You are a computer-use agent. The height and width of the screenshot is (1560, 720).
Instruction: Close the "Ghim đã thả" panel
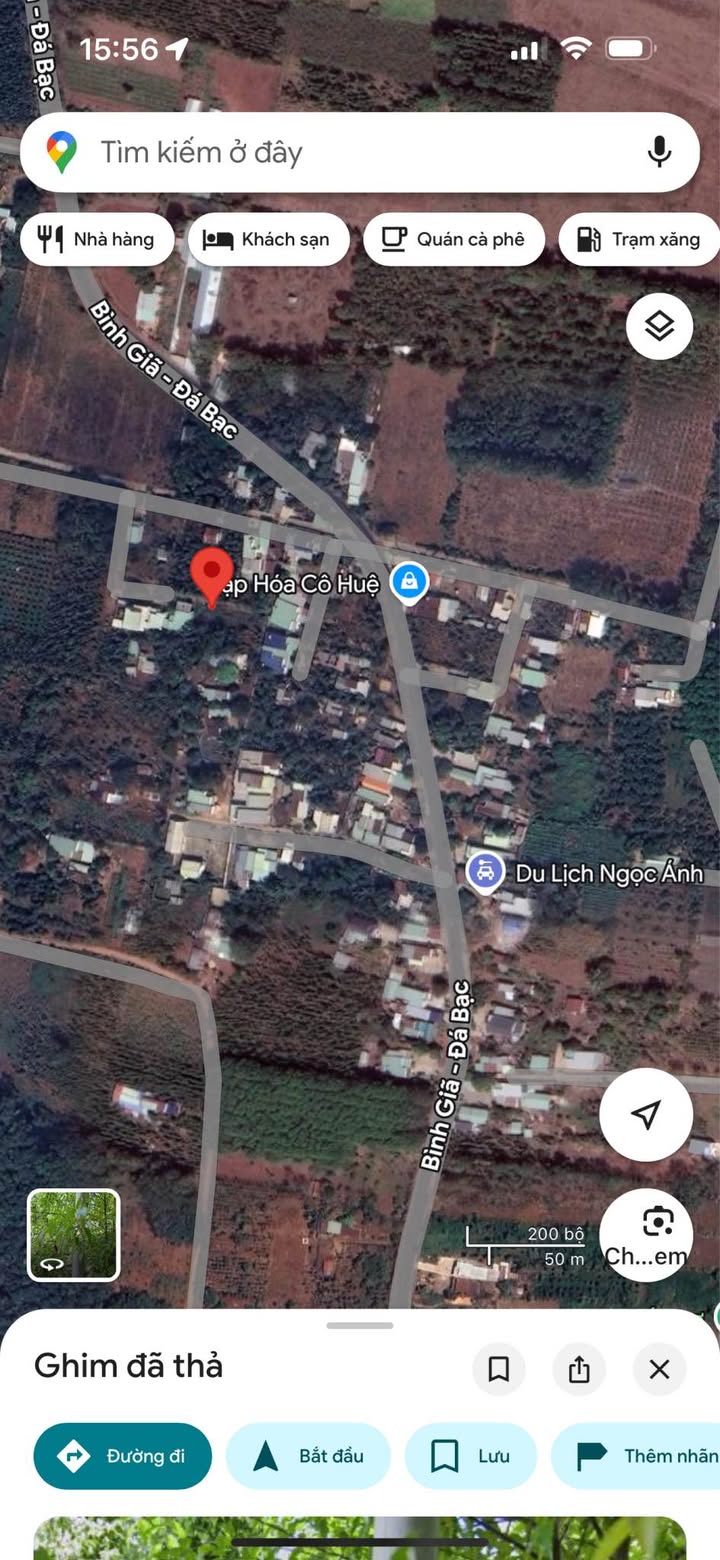pos(659,1369)
